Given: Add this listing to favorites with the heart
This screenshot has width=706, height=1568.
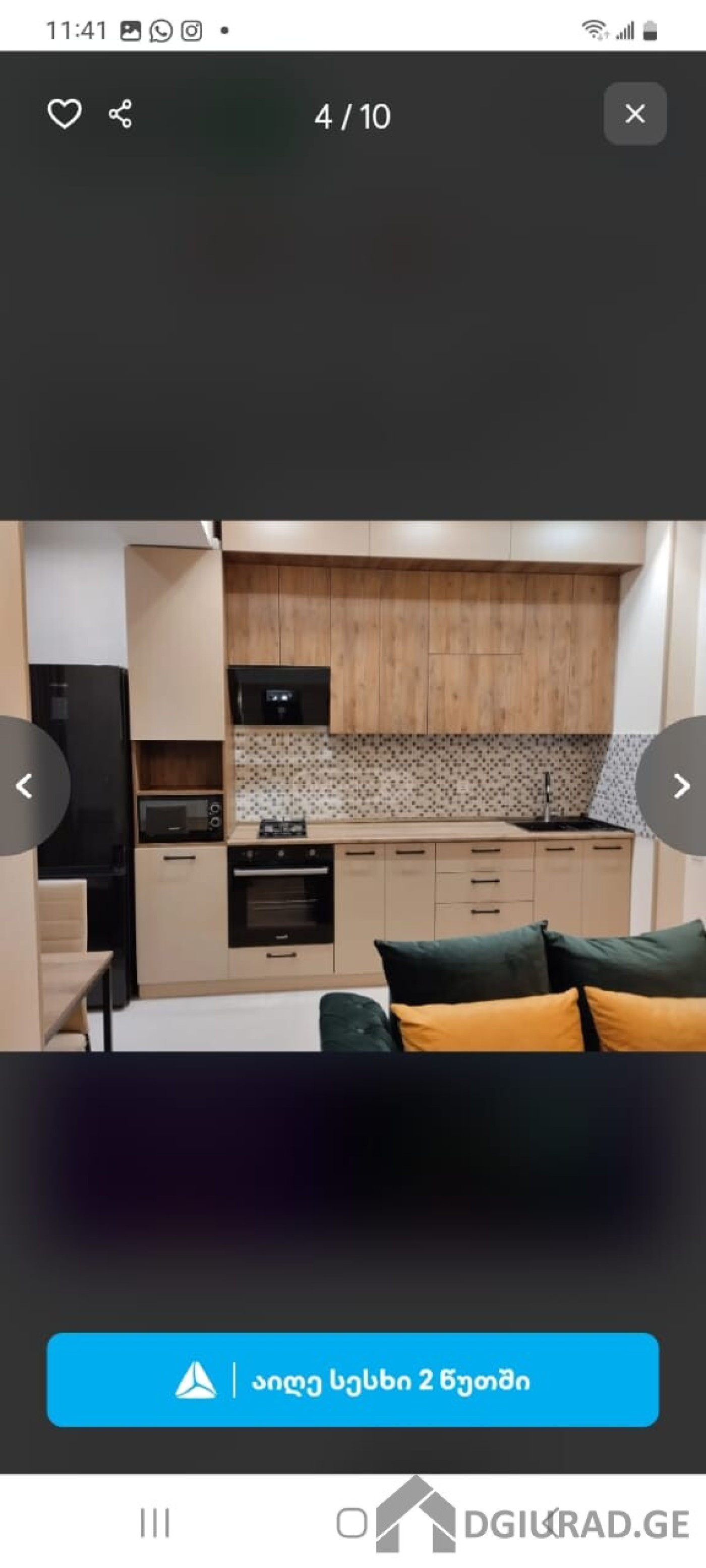Looking at the screenshot, I should coord(65,114).
